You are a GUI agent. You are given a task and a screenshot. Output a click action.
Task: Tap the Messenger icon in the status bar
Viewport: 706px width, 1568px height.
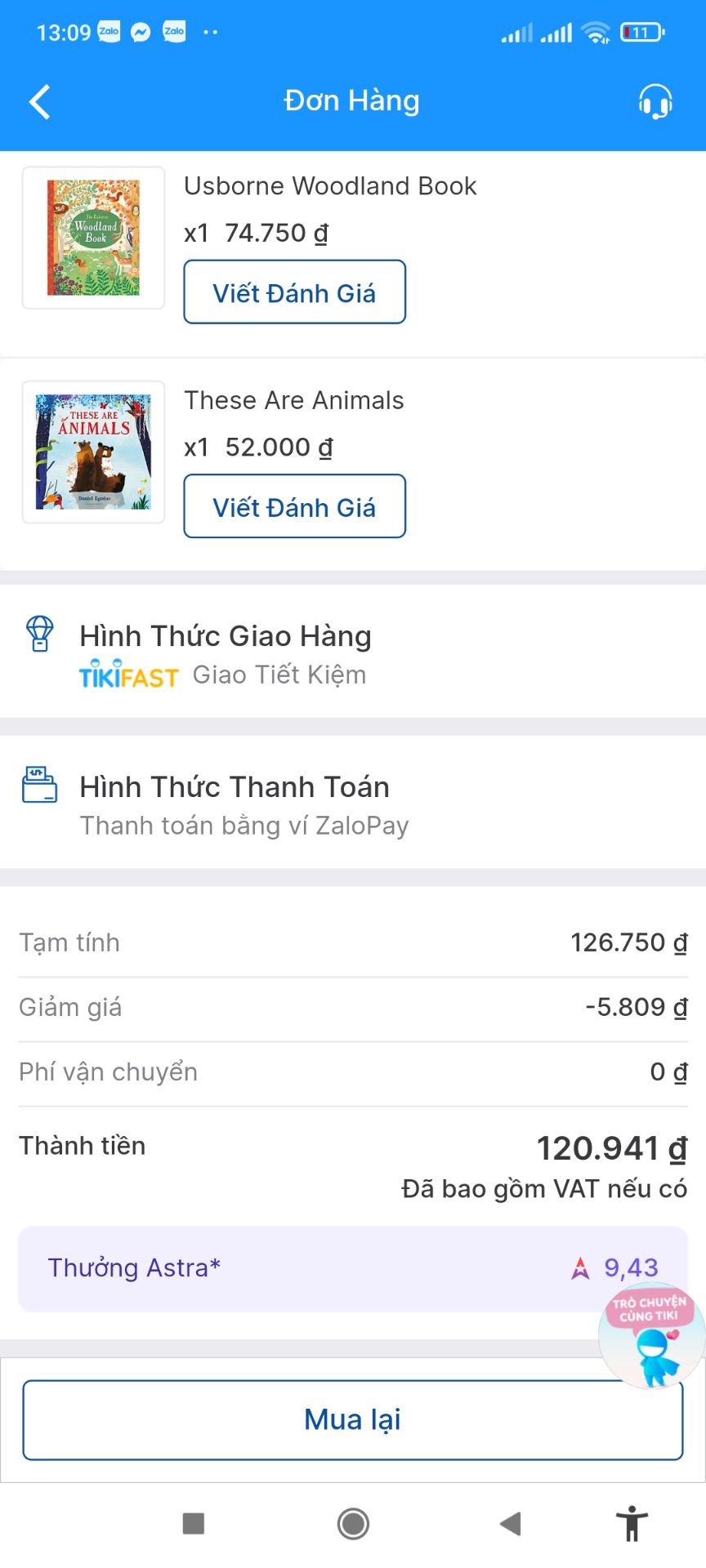click(x=139, y=32)
